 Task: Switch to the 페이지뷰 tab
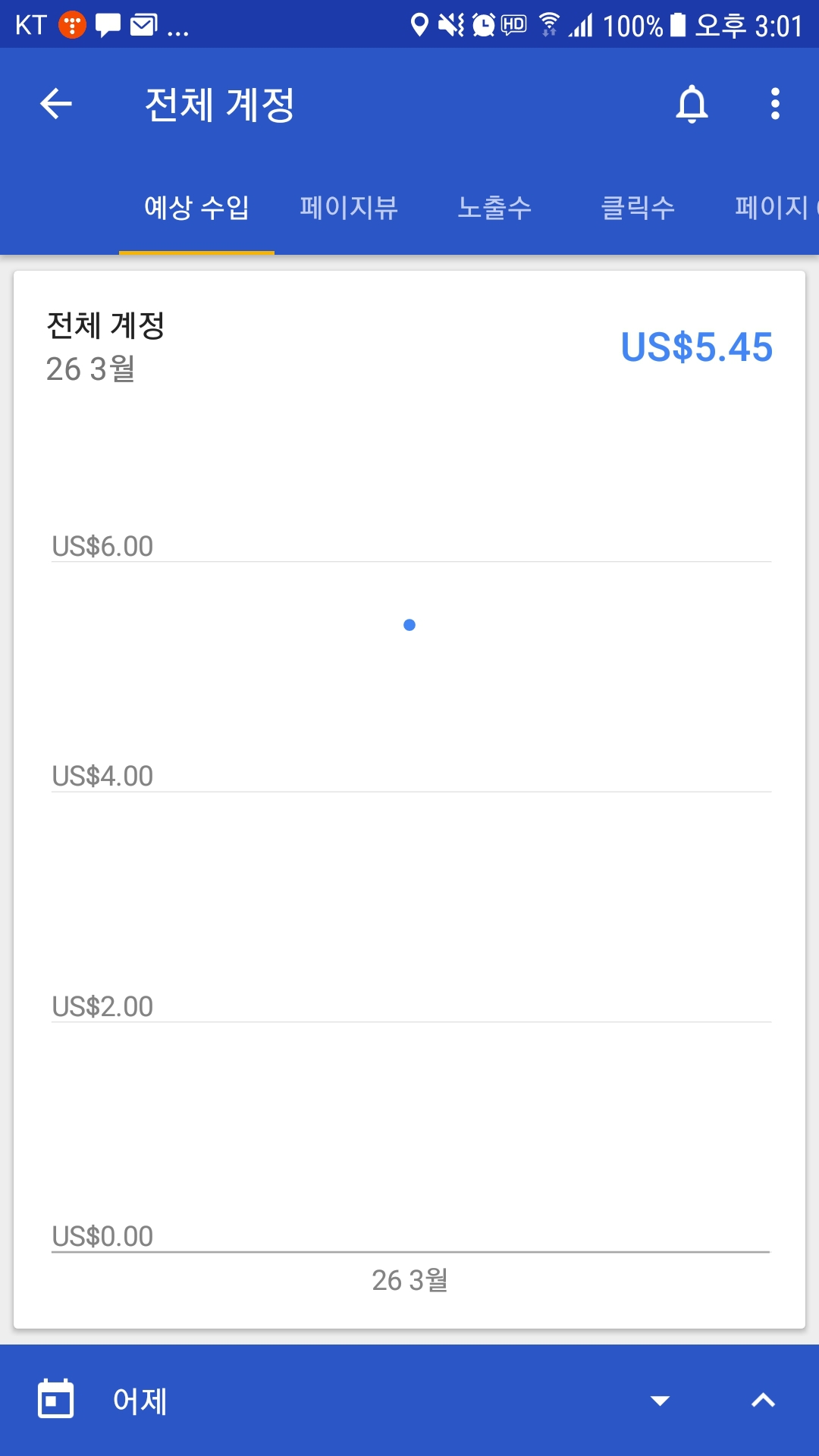coord(349,208)
